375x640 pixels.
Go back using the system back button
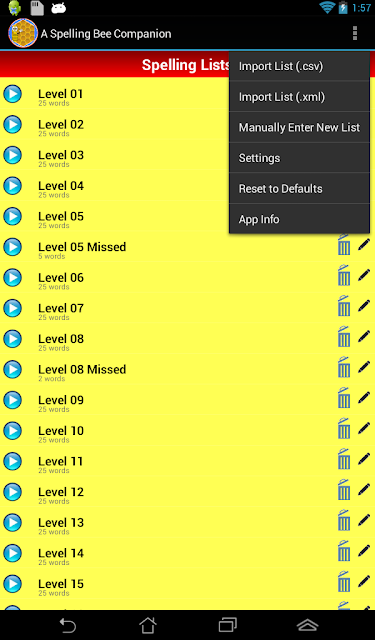68,625
